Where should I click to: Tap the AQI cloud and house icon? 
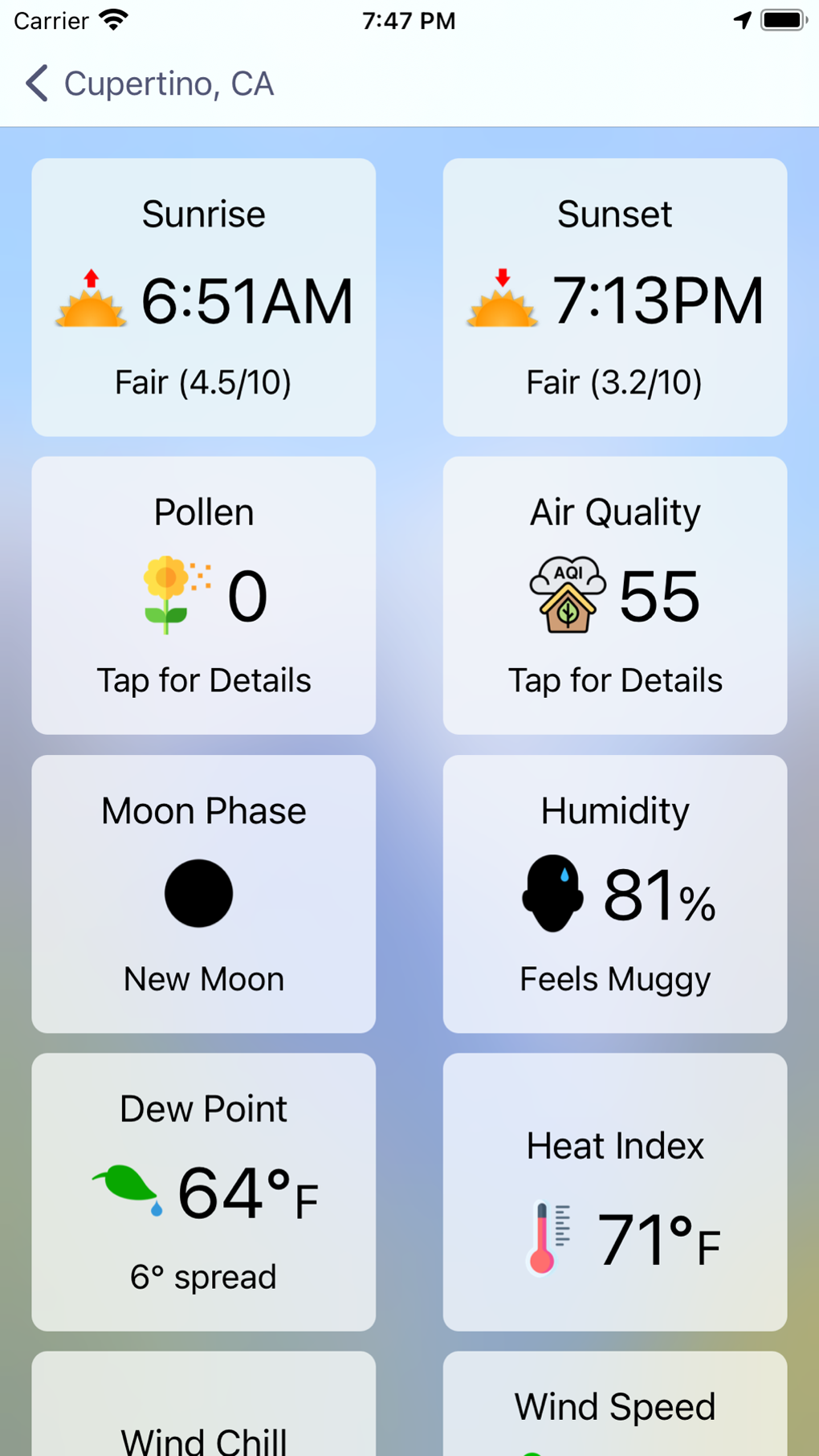567,594
